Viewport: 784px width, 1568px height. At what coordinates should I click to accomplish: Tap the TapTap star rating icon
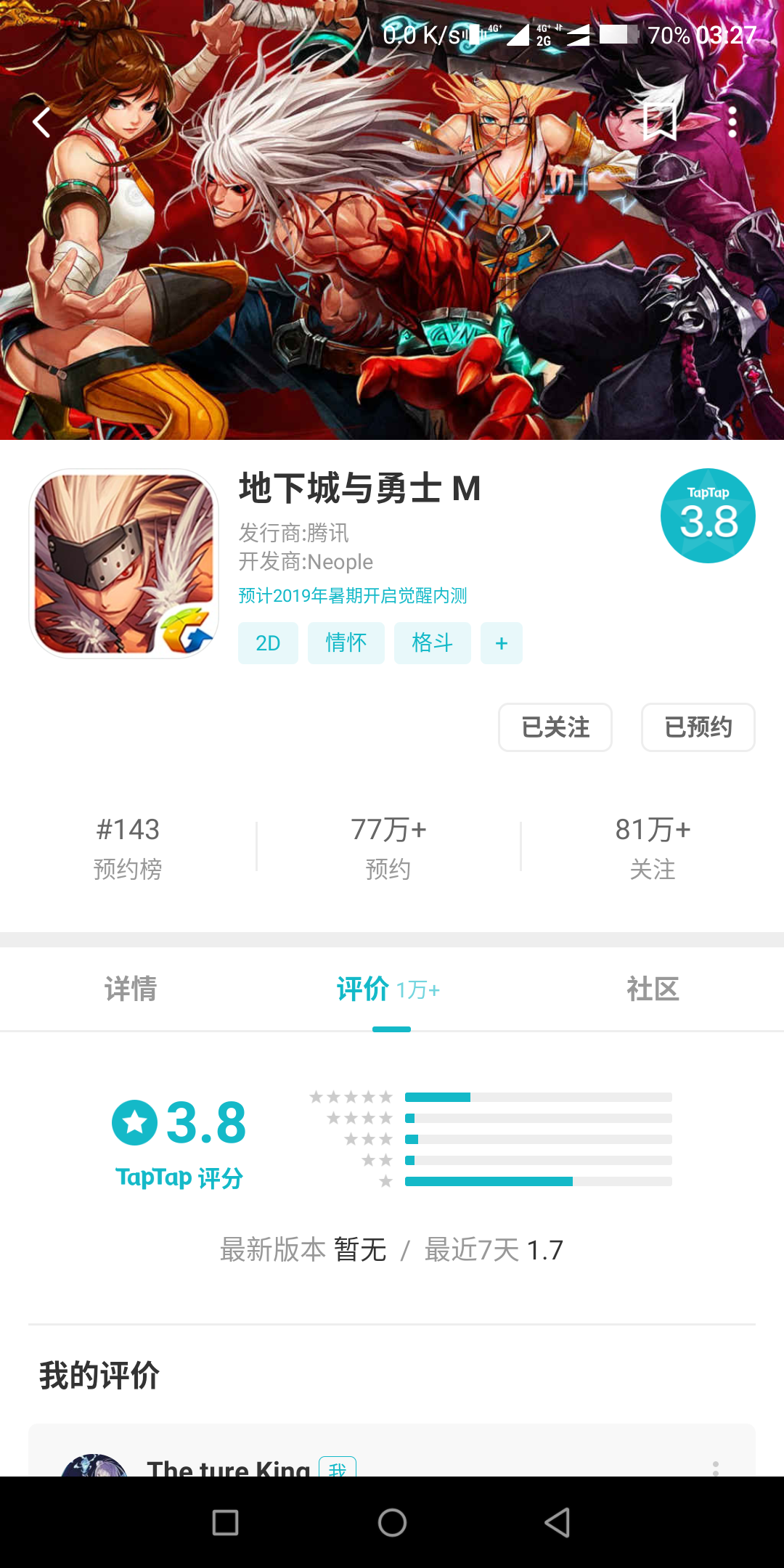pyautogui.click(x=134, y=1122)
